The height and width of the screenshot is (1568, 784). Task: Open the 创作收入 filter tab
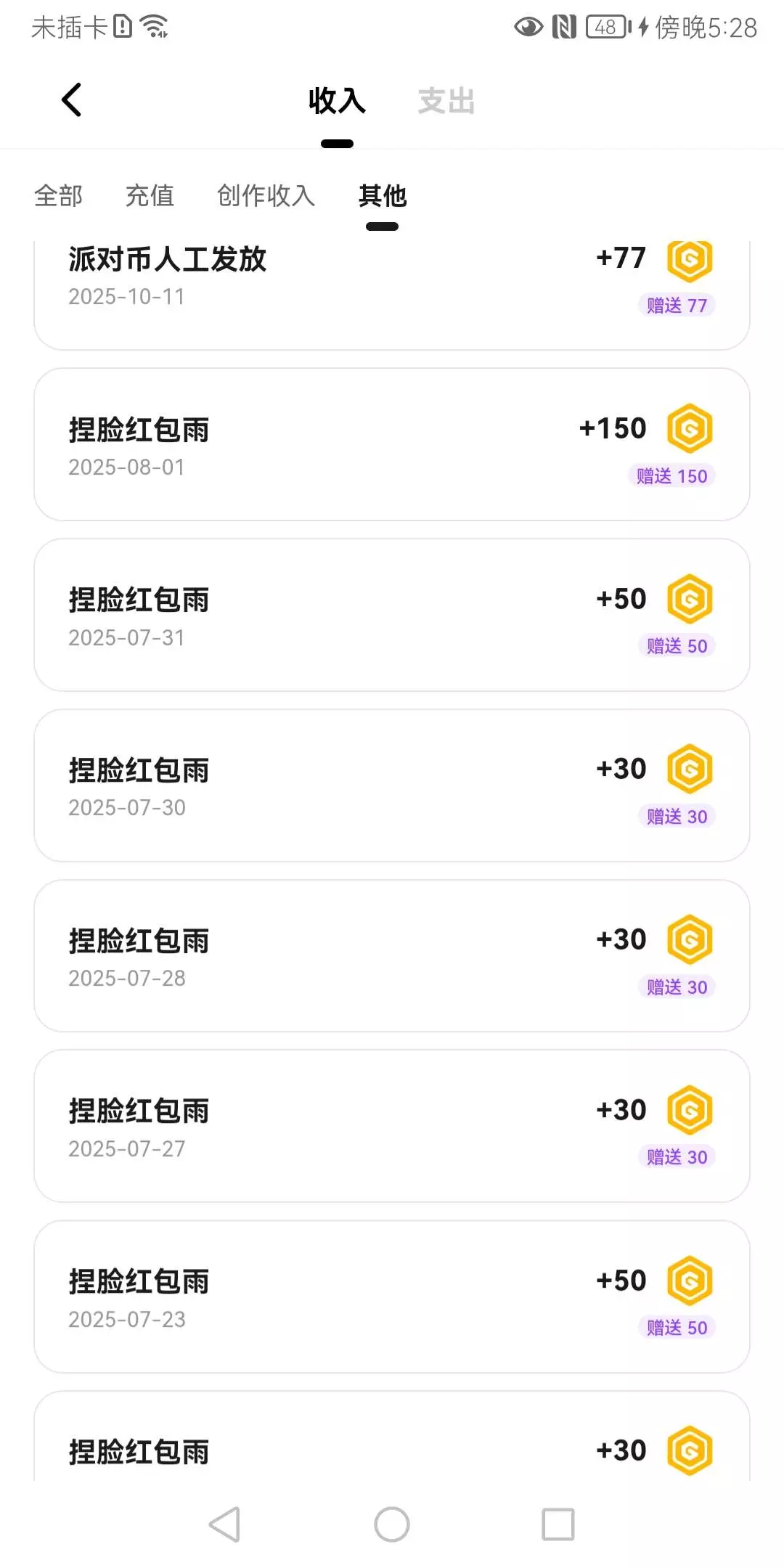pyautogui.click(x=266, y=195)
